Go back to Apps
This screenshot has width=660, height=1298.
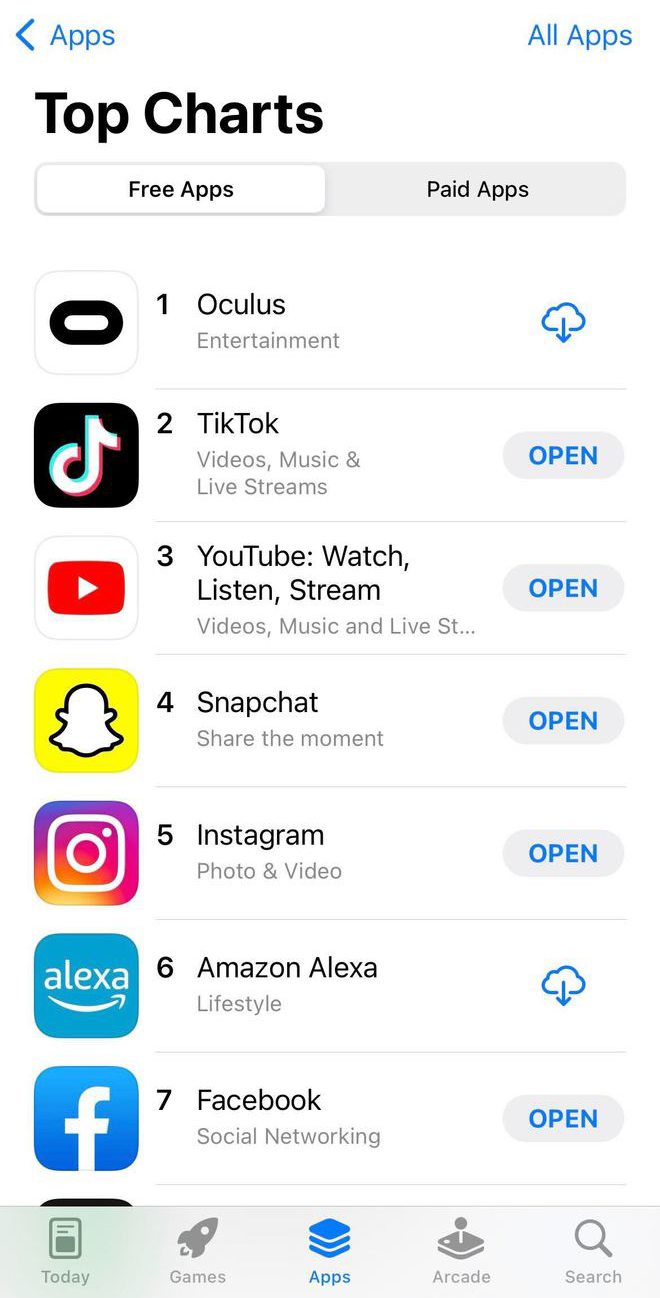[x=66, y=36]
